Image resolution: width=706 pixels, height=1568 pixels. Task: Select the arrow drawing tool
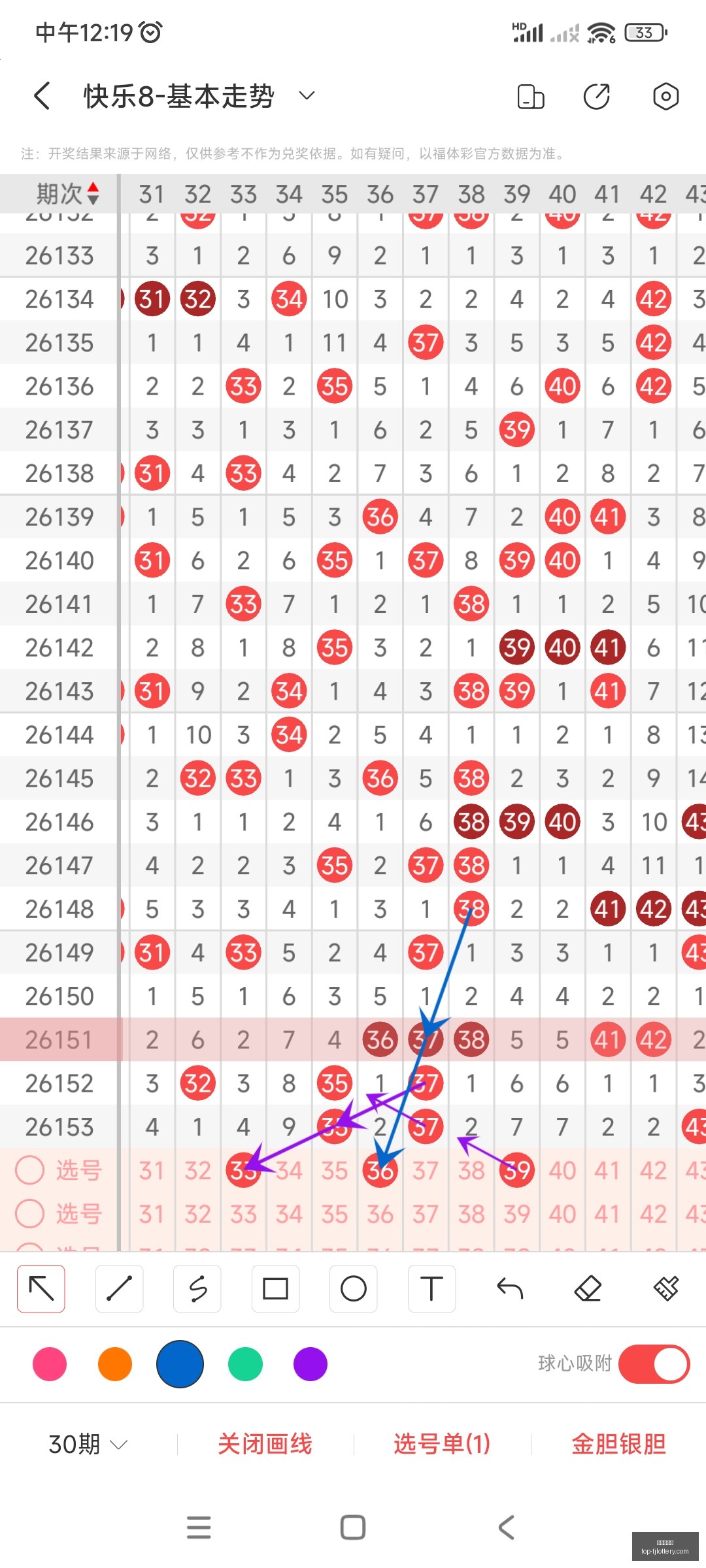pos(41,1289)
